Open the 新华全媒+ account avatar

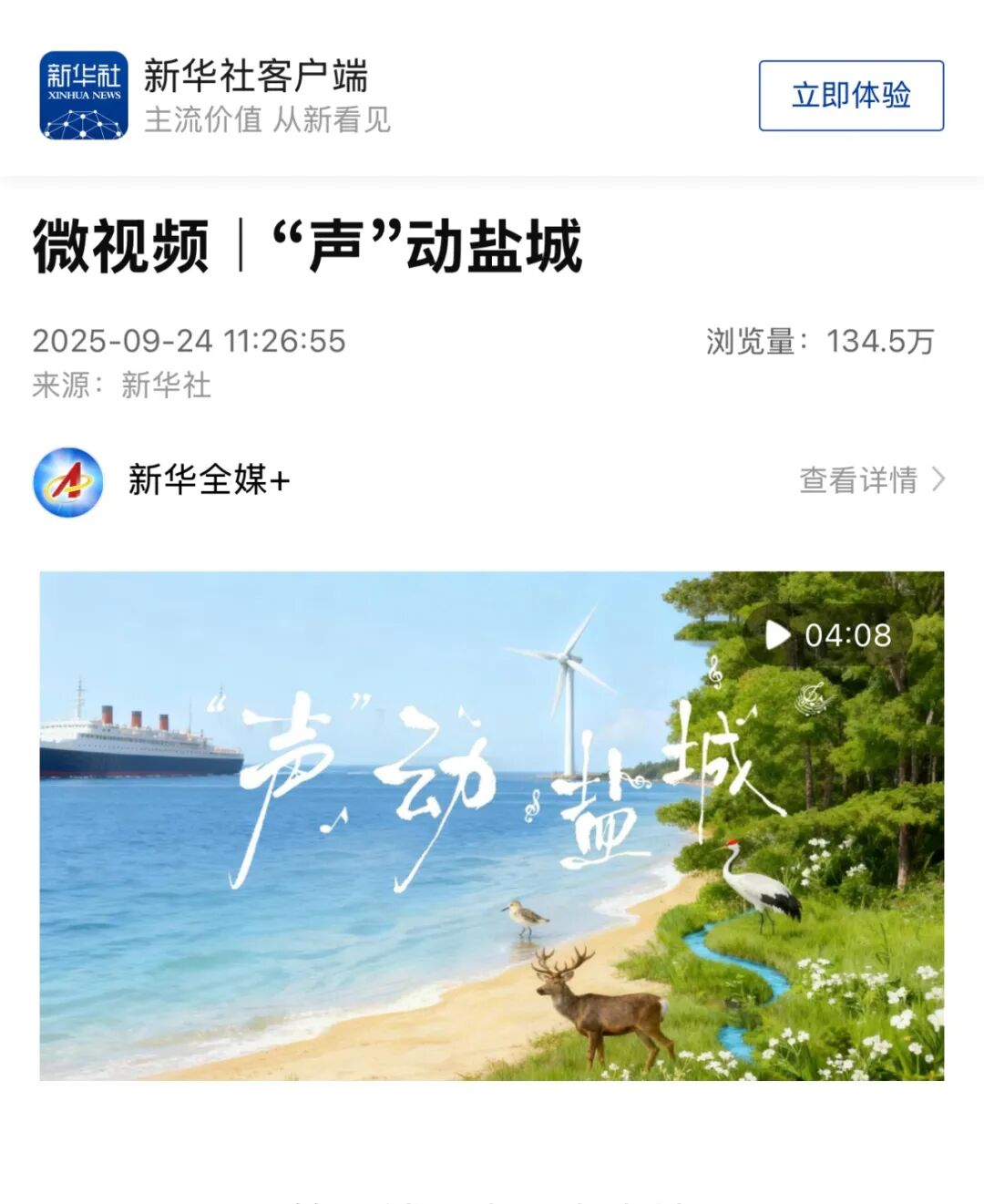(x=68, y=481)
